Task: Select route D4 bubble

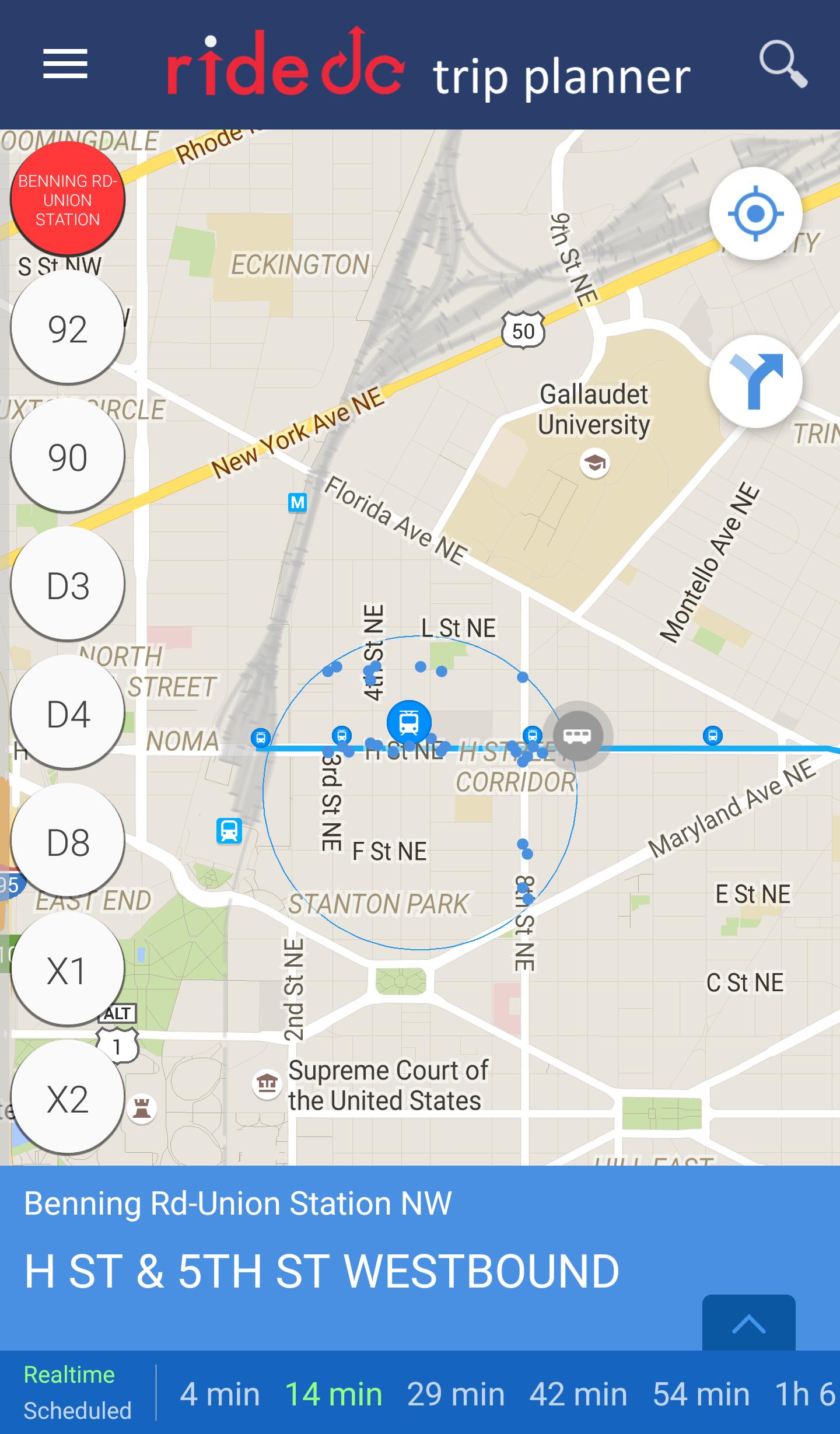Action: [x=67, y=713]
